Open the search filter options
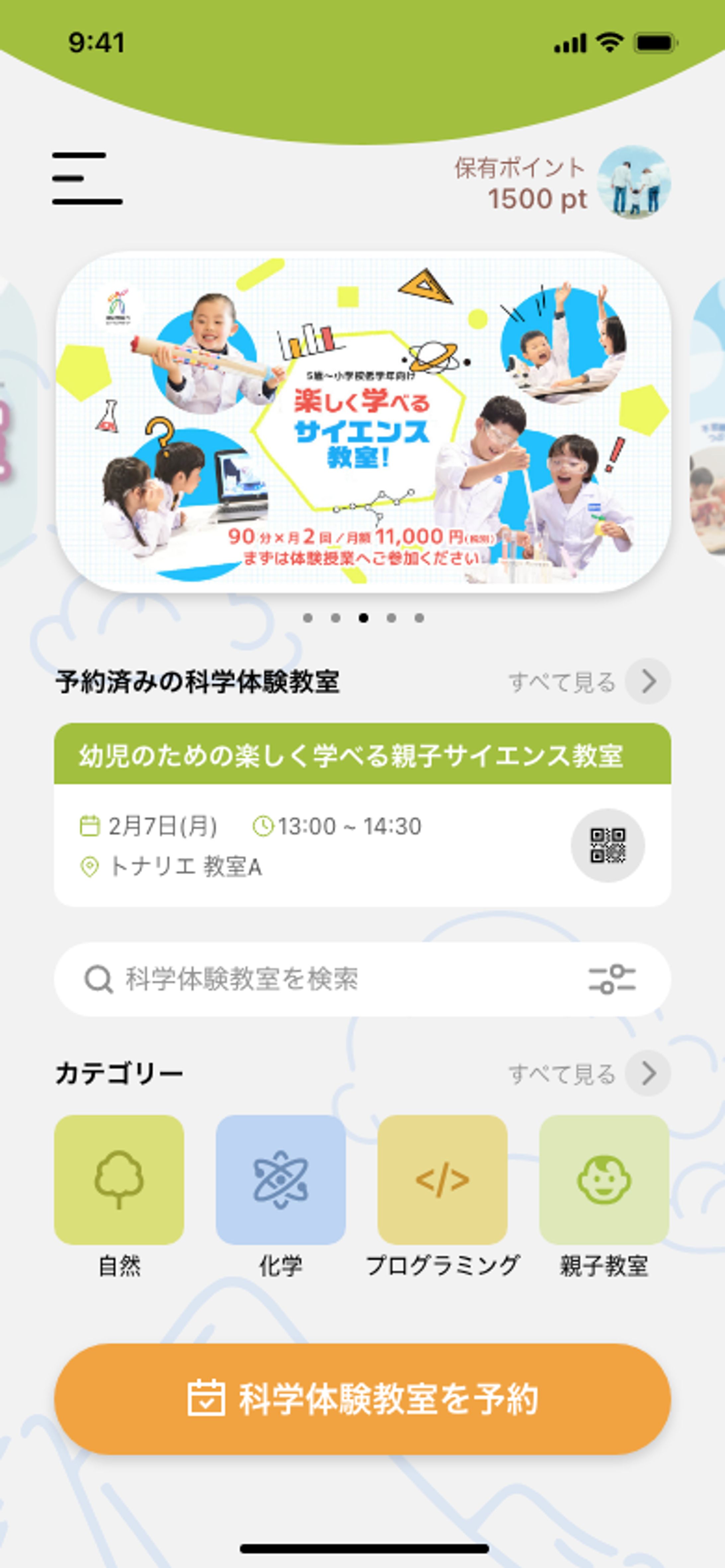The height and width of the screenshot is (1568, 725). coord(612,979)
